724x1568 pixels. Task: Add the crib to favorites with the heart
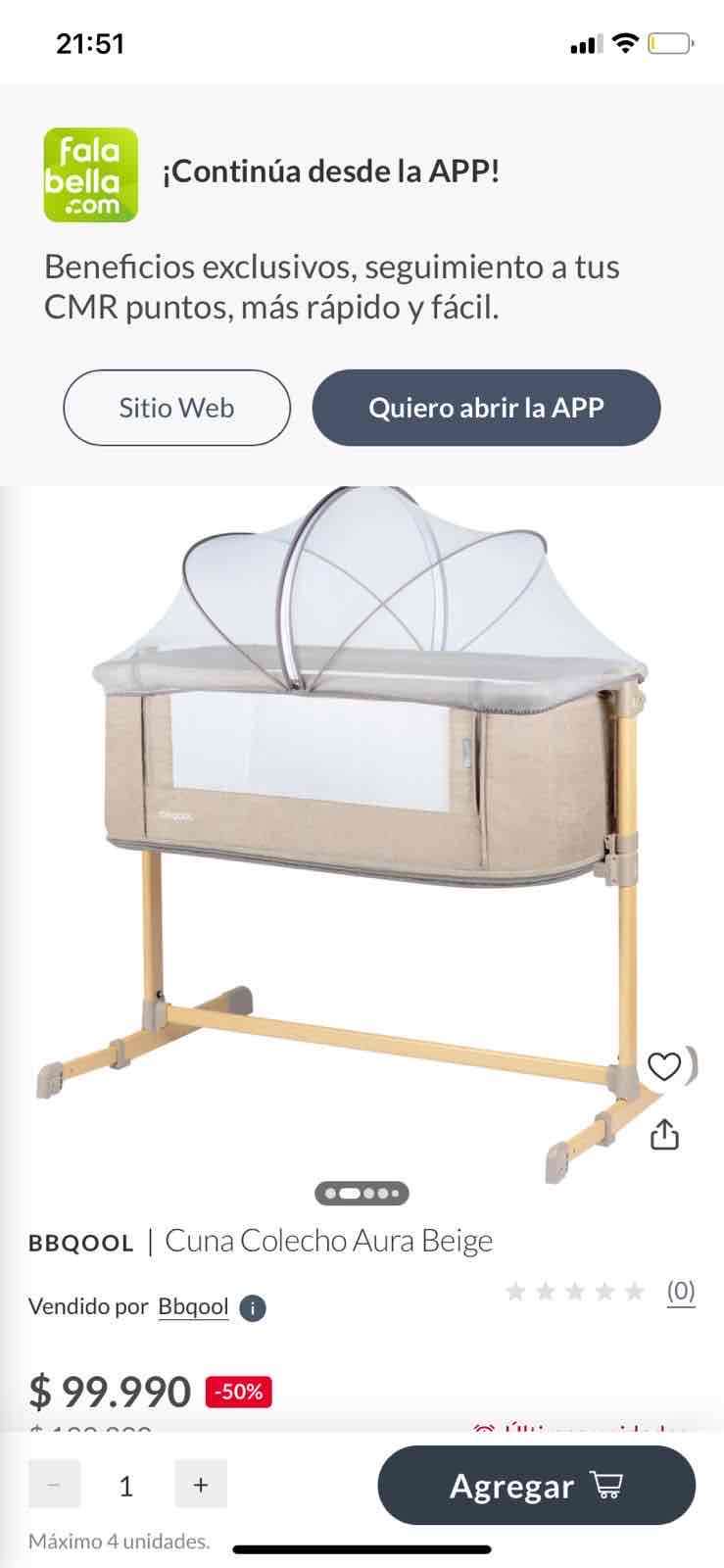(x=664, y=1066)
